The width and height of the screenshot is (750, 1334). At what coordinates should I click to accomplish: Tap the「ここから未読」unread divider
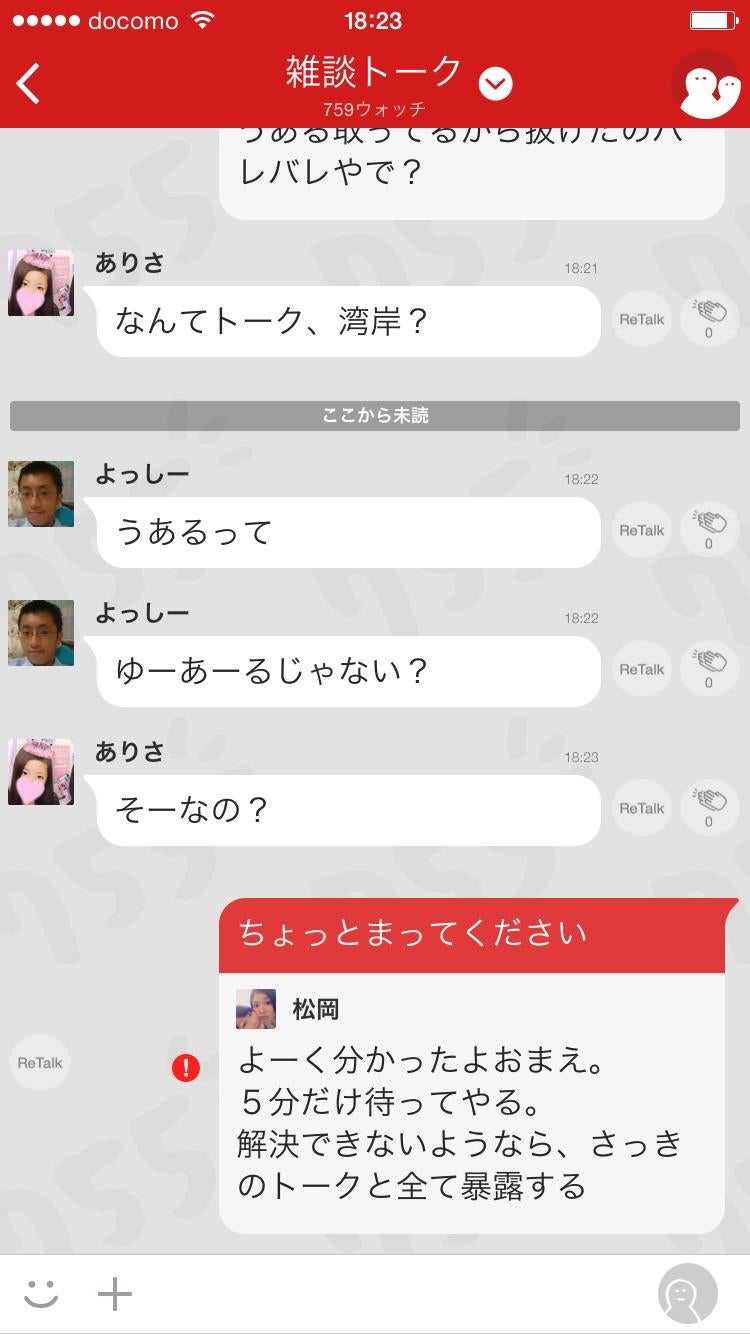pos(375,416)
